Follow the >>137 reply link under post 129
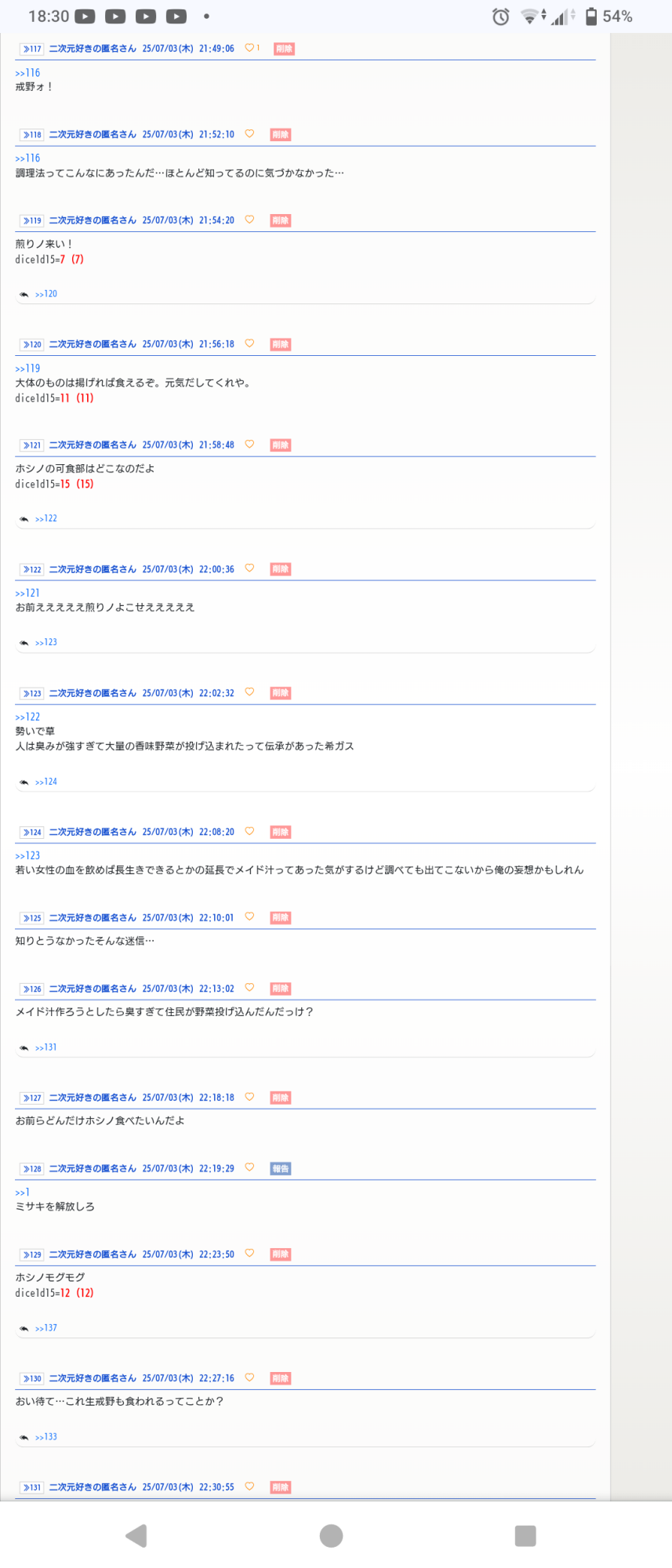 (x=46, y=1328)
